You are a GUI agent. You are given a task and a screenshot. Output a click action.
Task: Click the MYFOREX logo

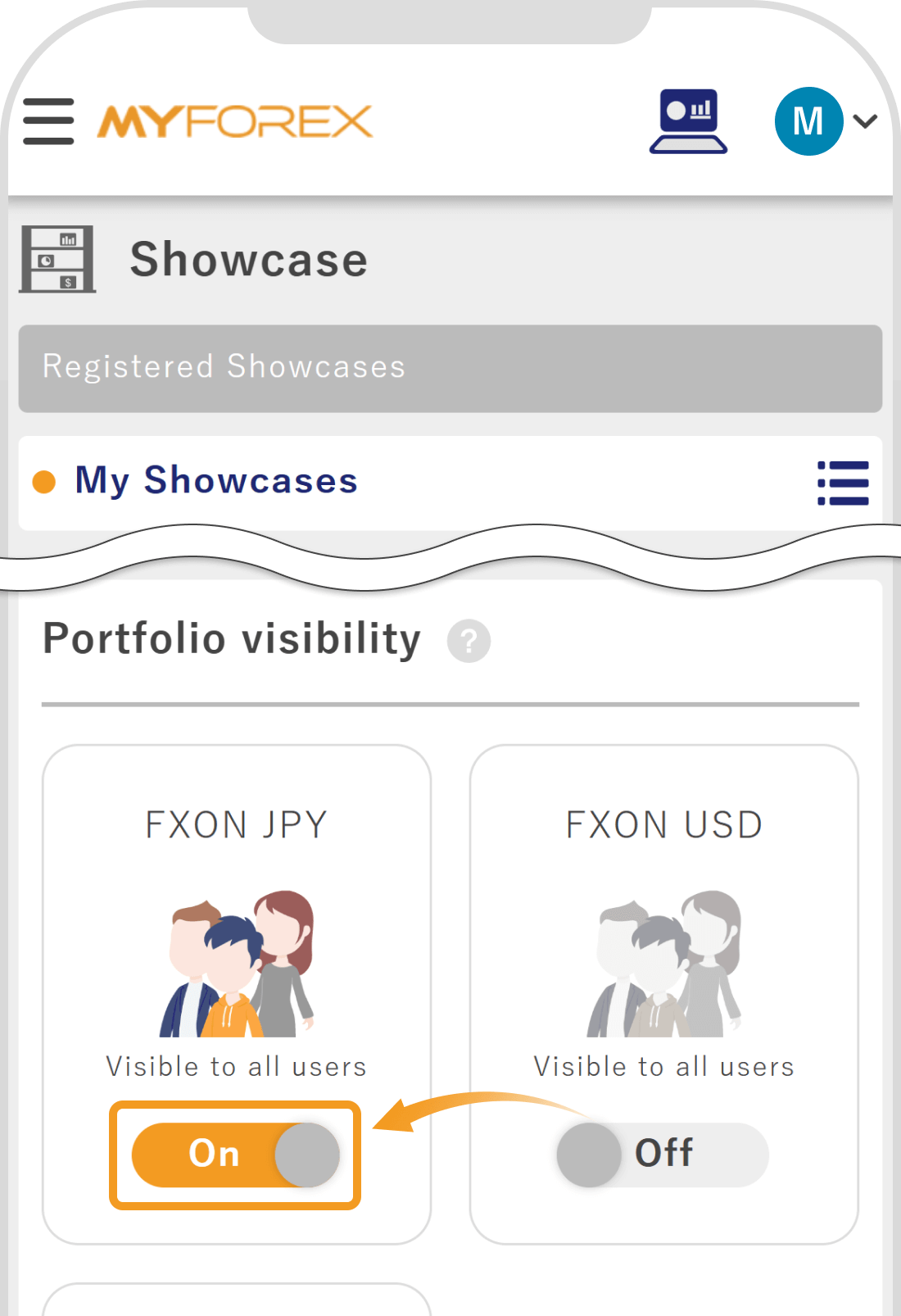coord(233,120)
